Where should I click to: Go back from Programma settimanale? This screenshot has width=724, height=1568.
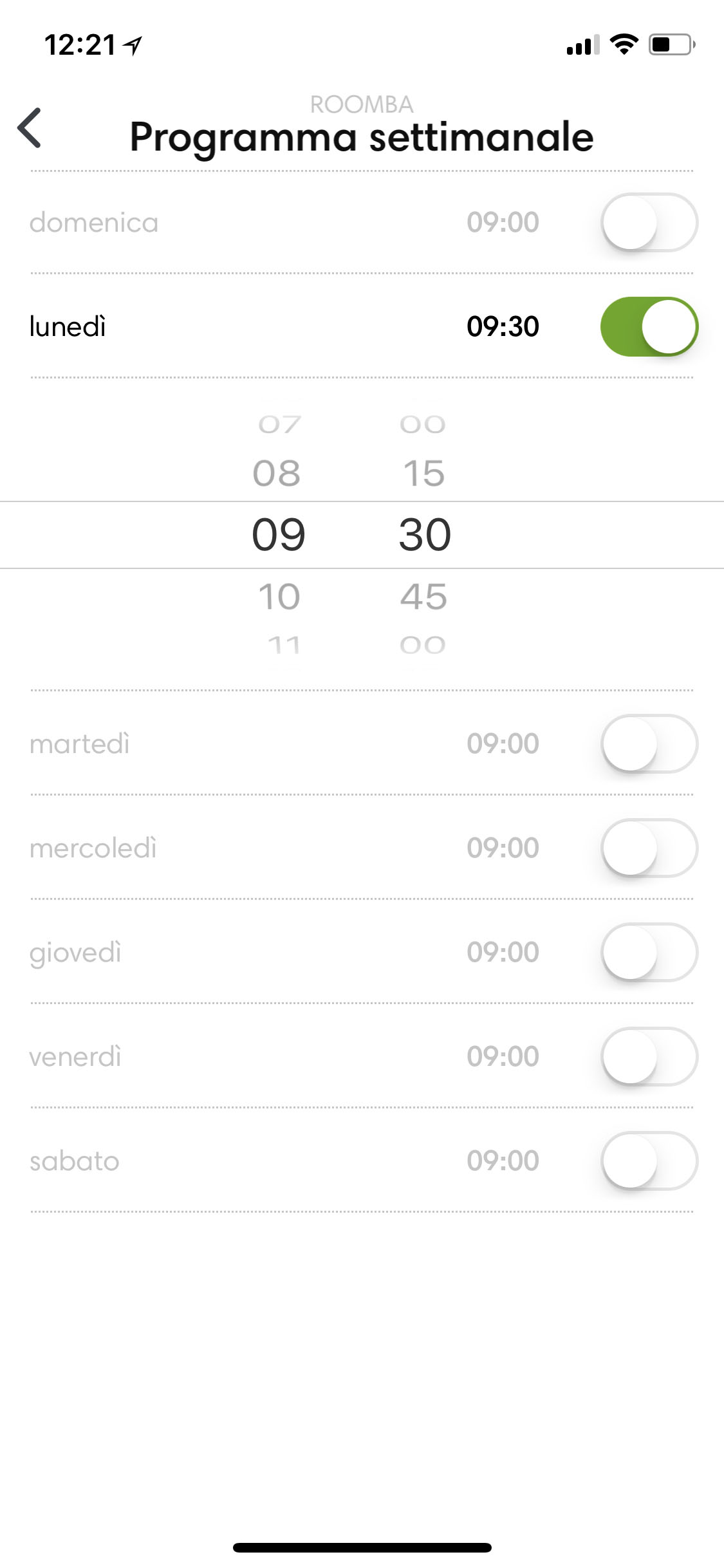pos(30,128)
